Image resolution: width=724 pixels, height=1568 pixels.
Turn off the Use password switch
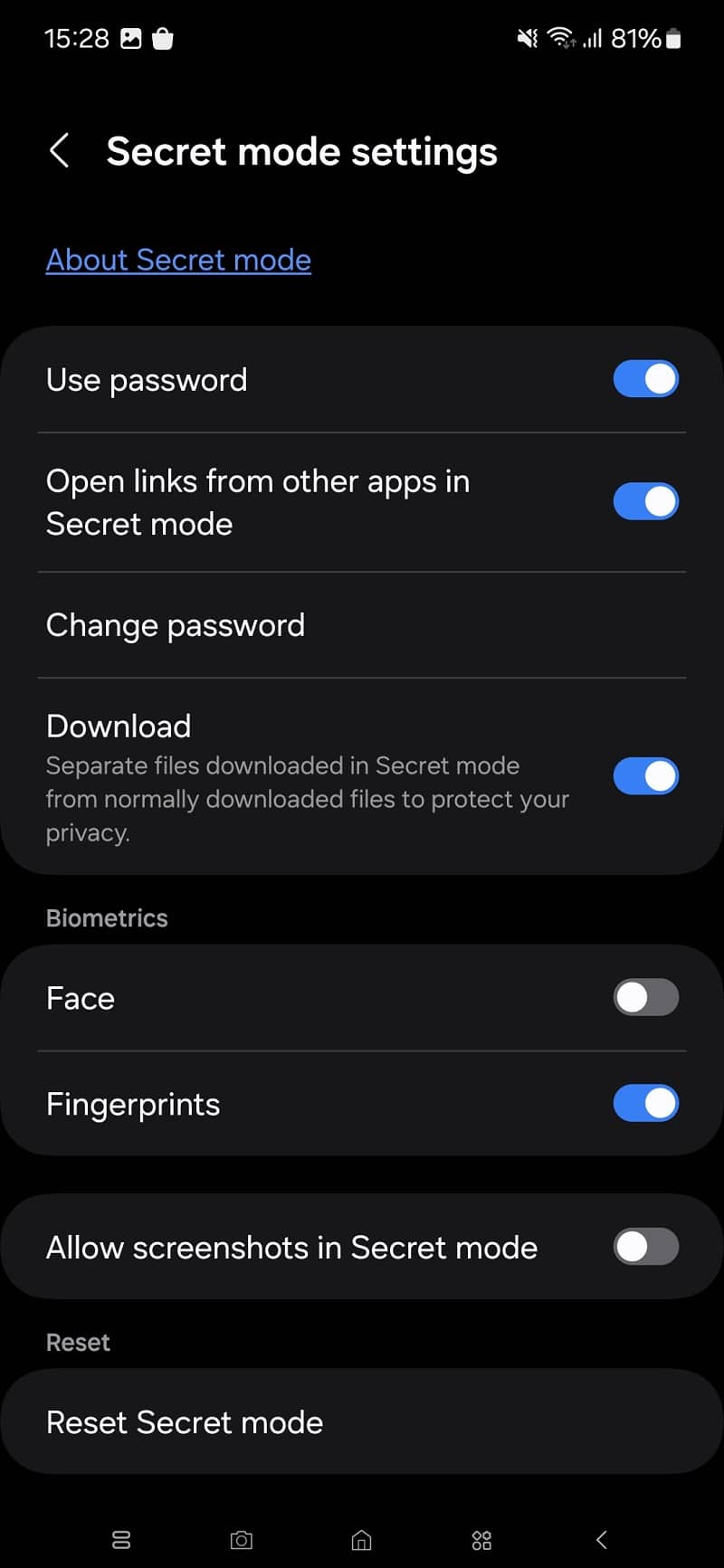click(x=645, y=379)
